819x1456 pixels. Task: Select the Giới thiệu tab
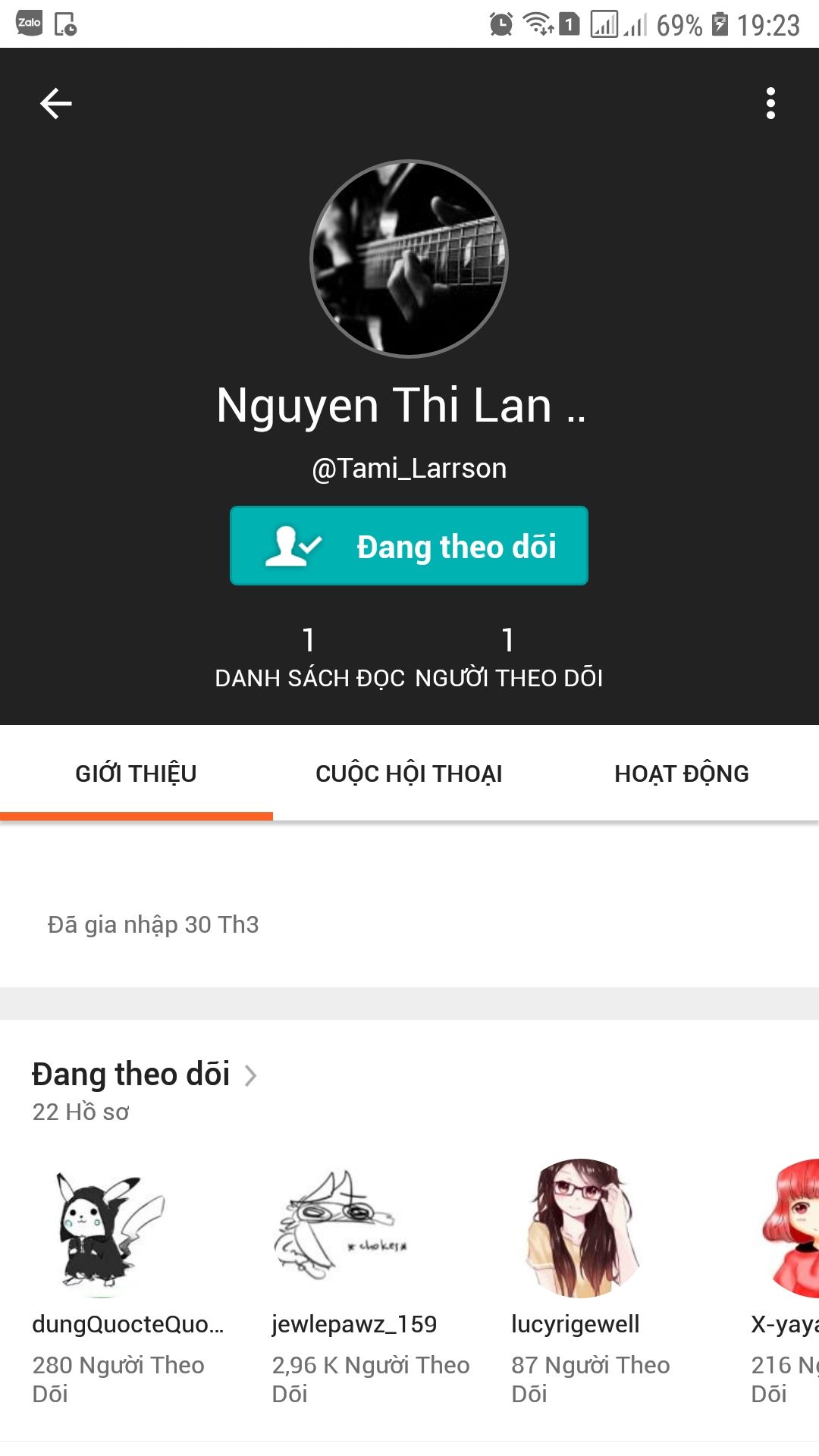click(136, 773)
